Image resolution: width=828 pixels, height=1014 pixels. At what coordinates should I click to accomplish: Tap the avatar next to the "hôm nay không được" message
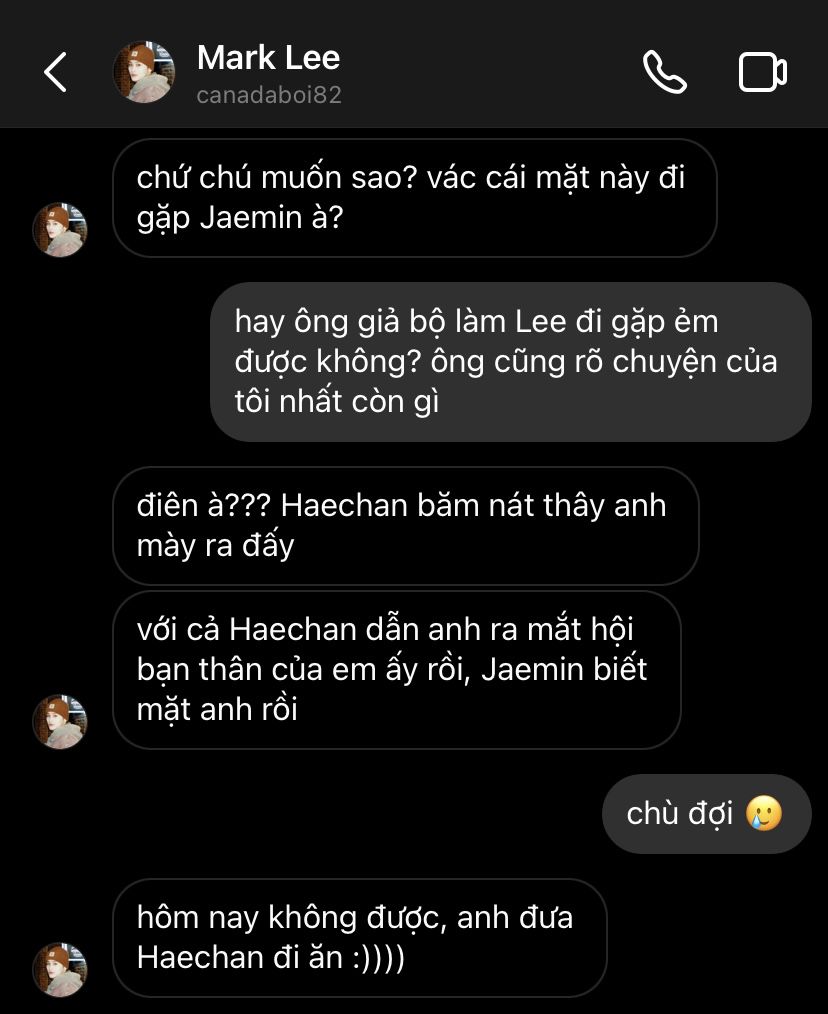click(60, 969)
